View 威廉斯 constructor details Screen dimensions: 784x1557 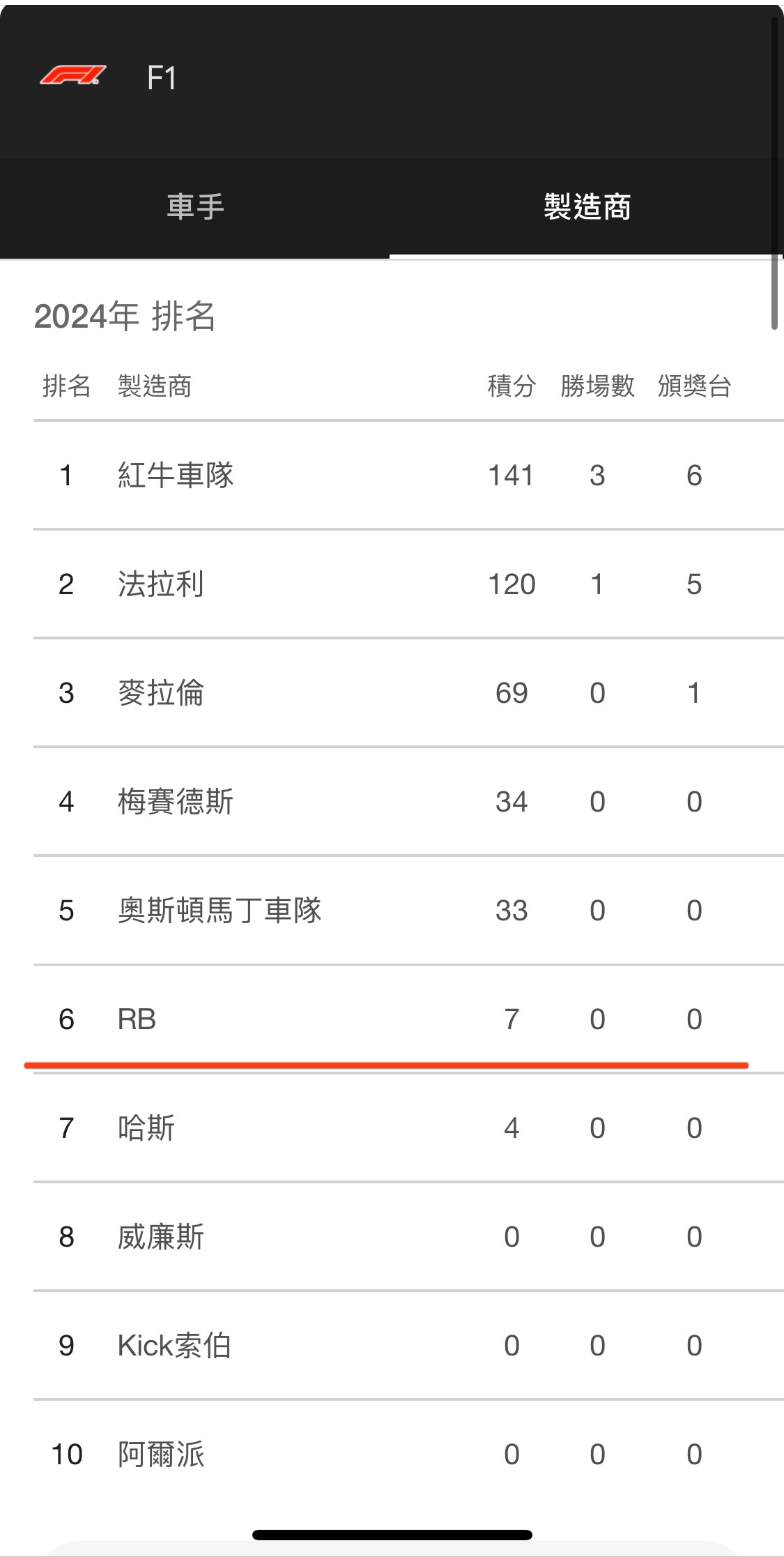click(408, 1237)
